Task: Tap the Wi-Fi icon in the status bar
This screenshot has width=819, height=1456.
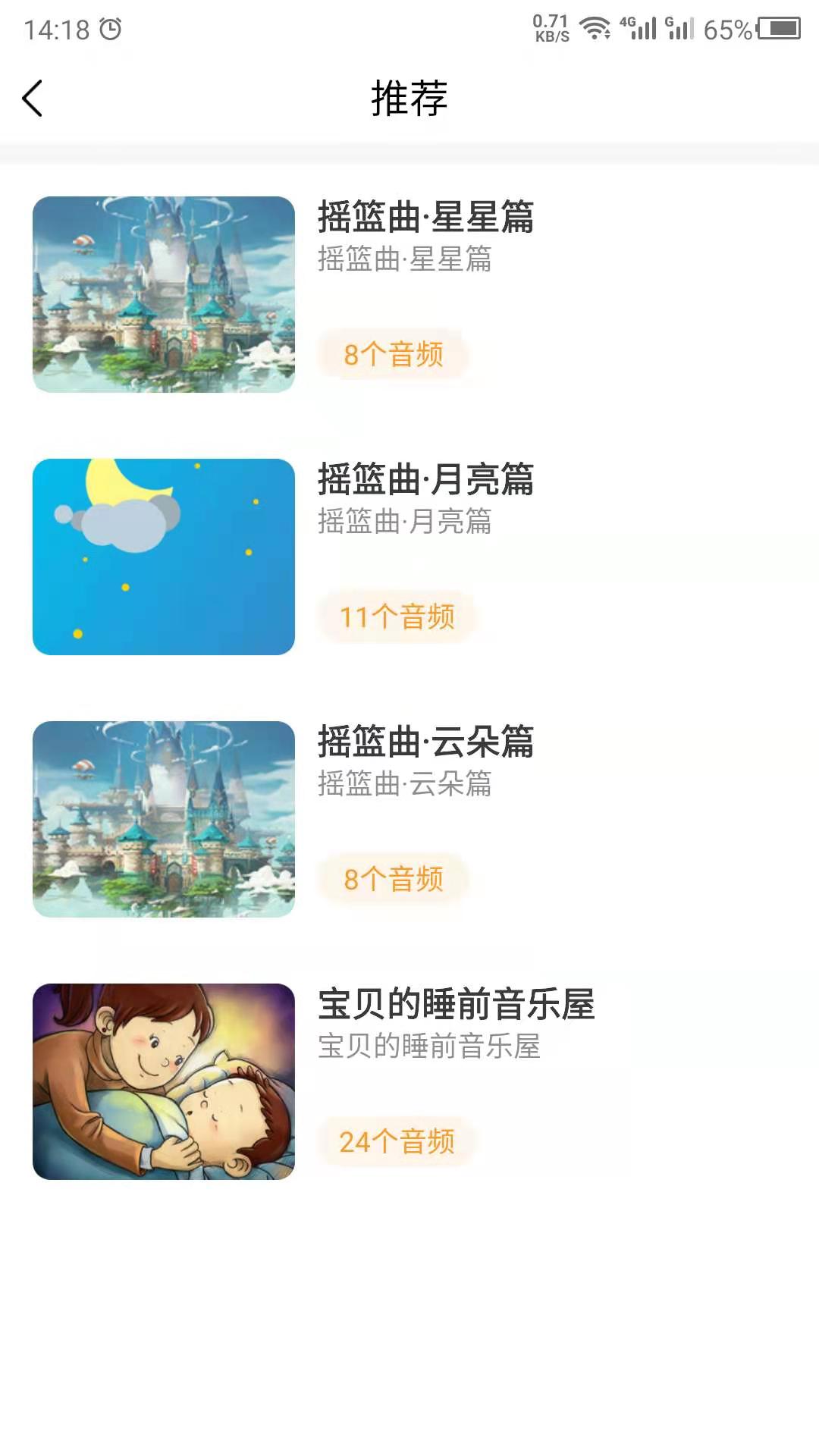Action: pos(594,27)
